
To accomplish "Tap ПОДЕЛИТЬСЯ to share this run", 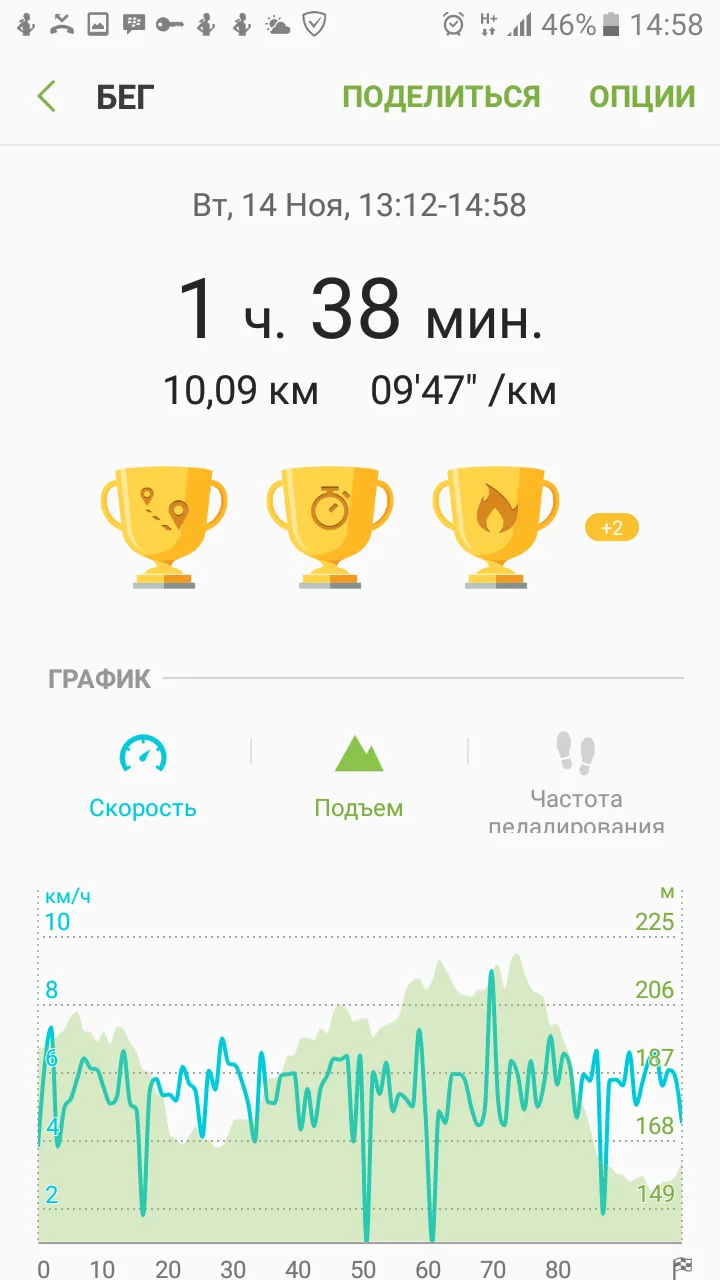I will pos(441,97).
